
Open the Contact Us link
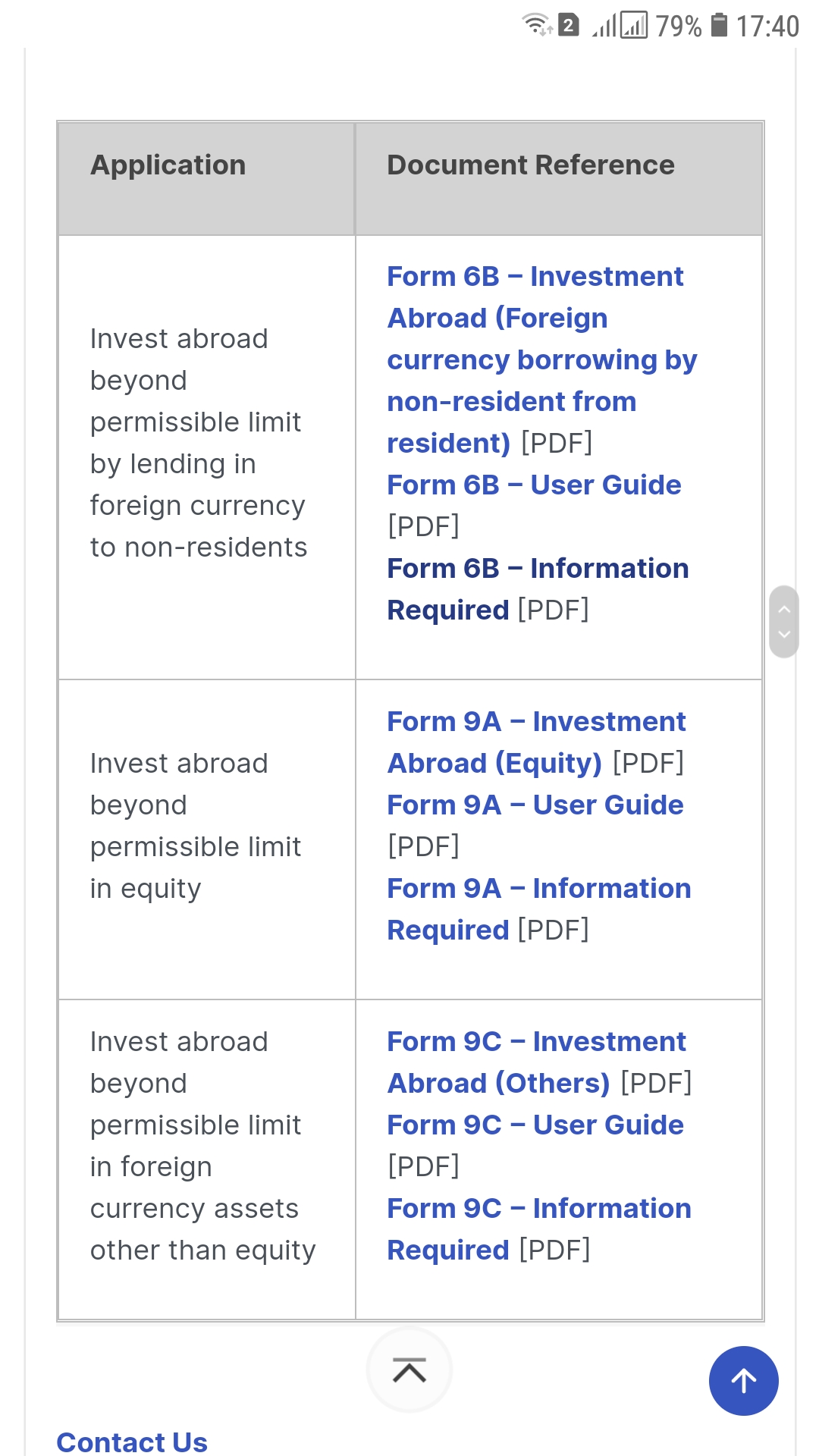click(x=132, y=1441)
